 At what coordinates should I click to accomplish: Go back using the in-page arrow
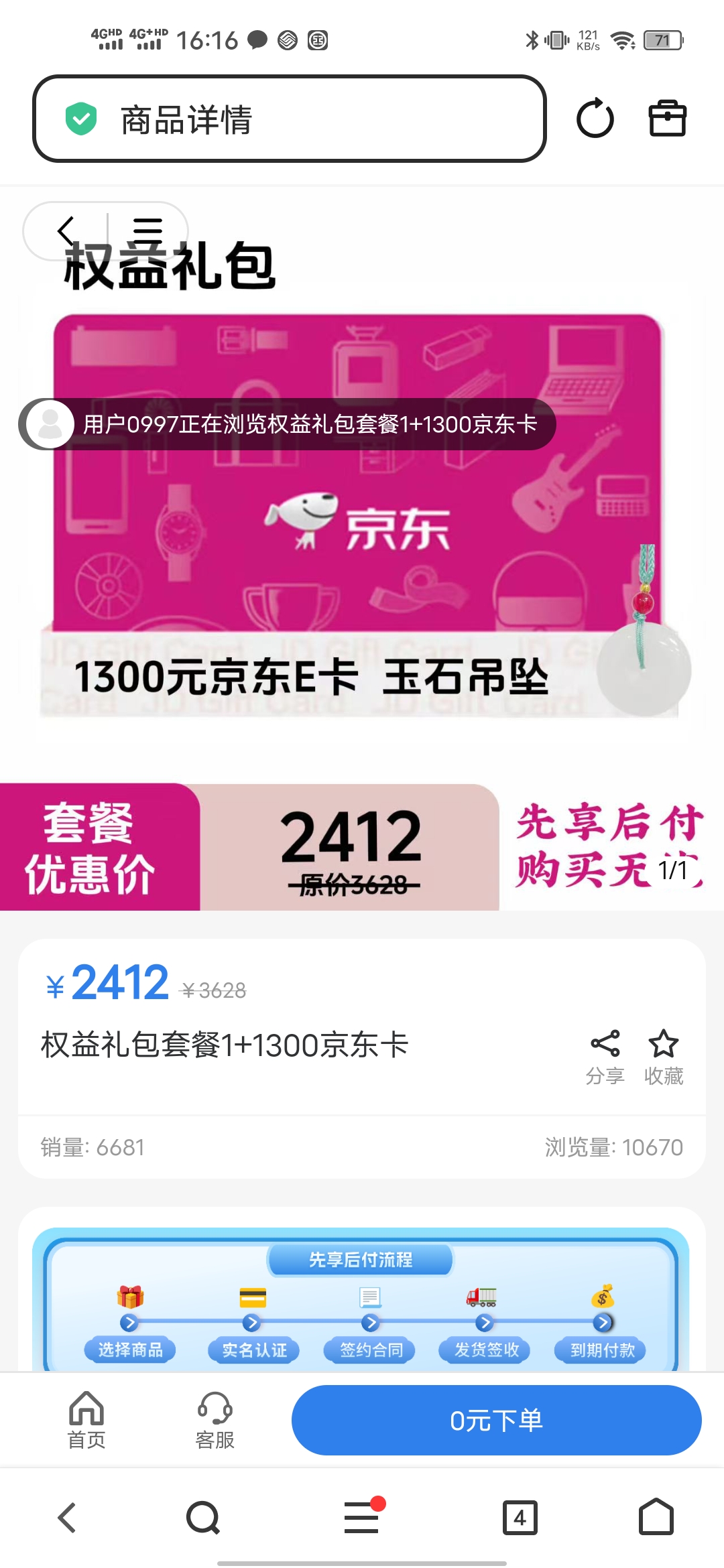[66, 231]
